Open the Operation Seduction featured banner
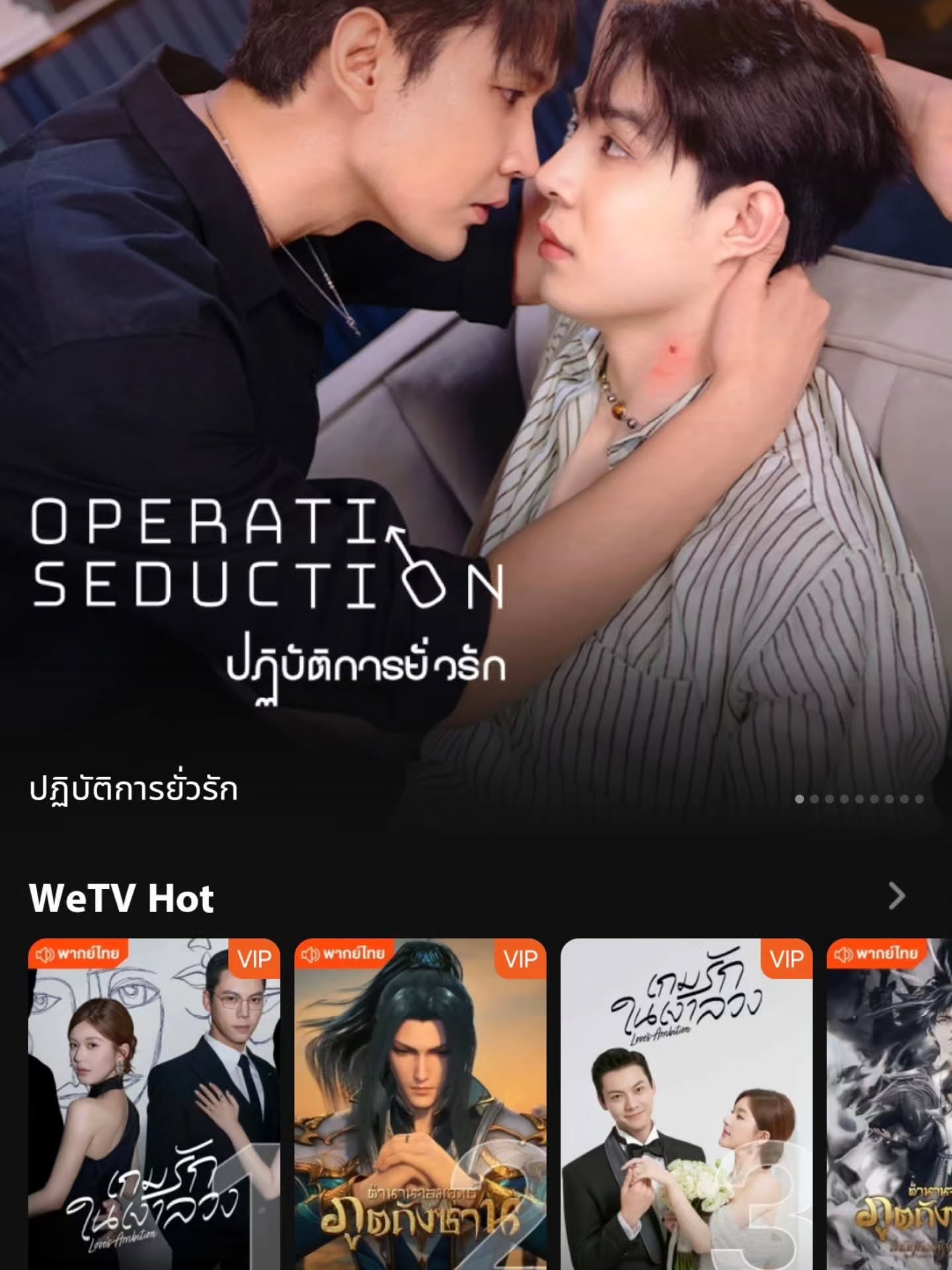Image resolution: width=952 pixels, height=1270 pixels. click(476, 397)
